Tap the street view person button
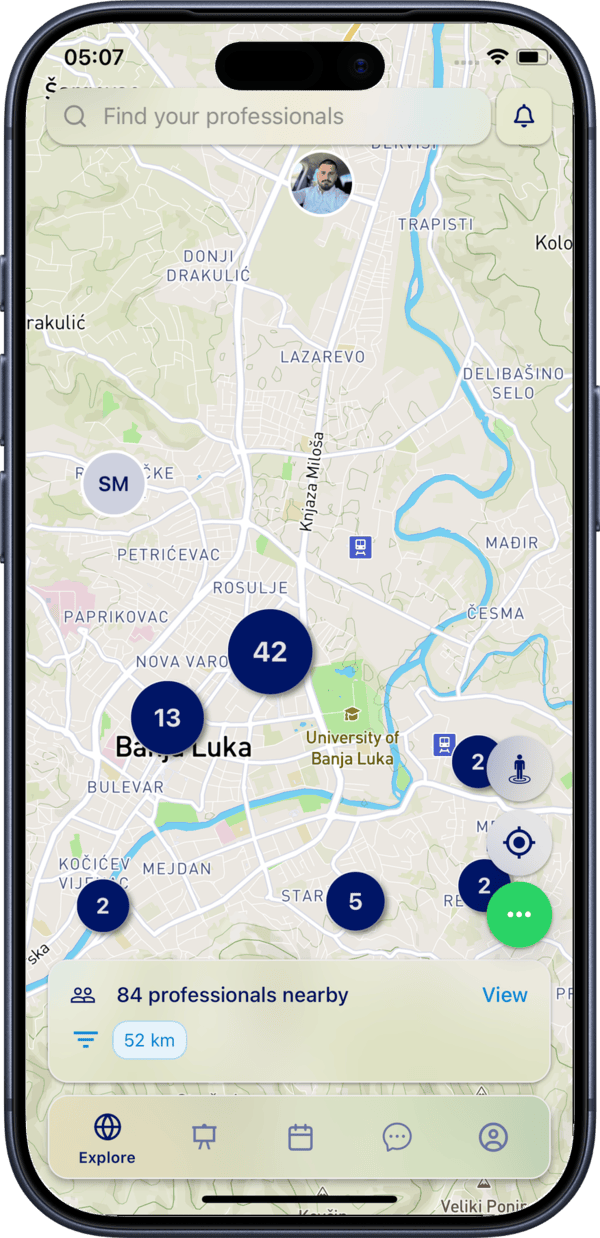The image size is (600, 1238). pos(519,770)
